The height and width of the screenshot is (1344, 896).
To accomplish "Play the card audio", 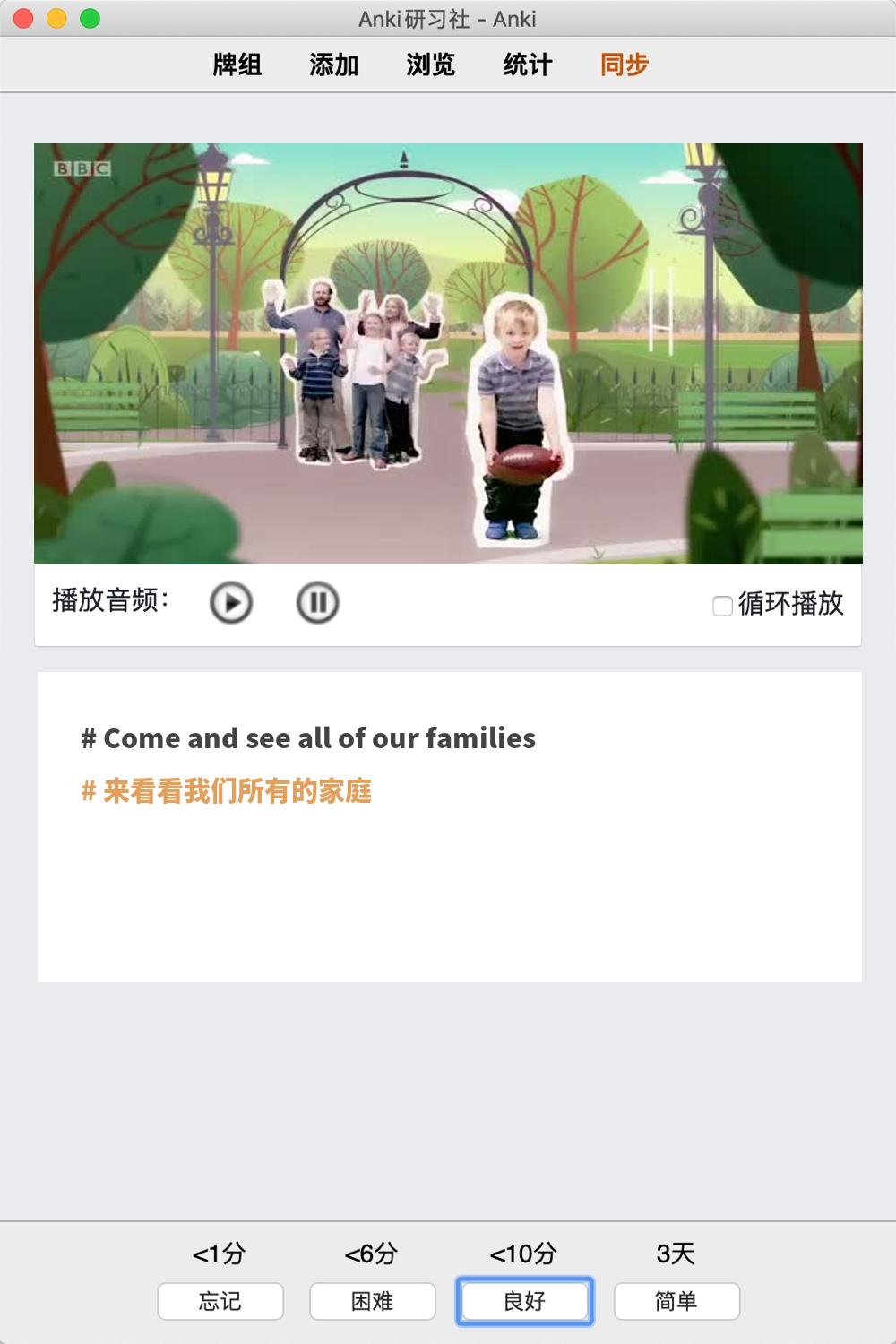I will 231,602.
